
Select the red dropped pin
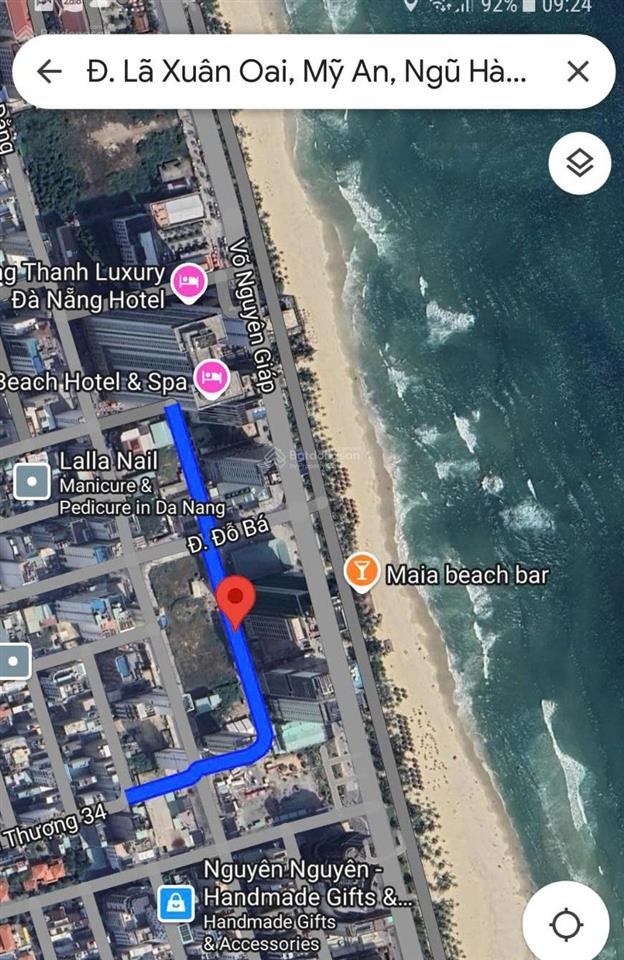[x=236, y=600]
